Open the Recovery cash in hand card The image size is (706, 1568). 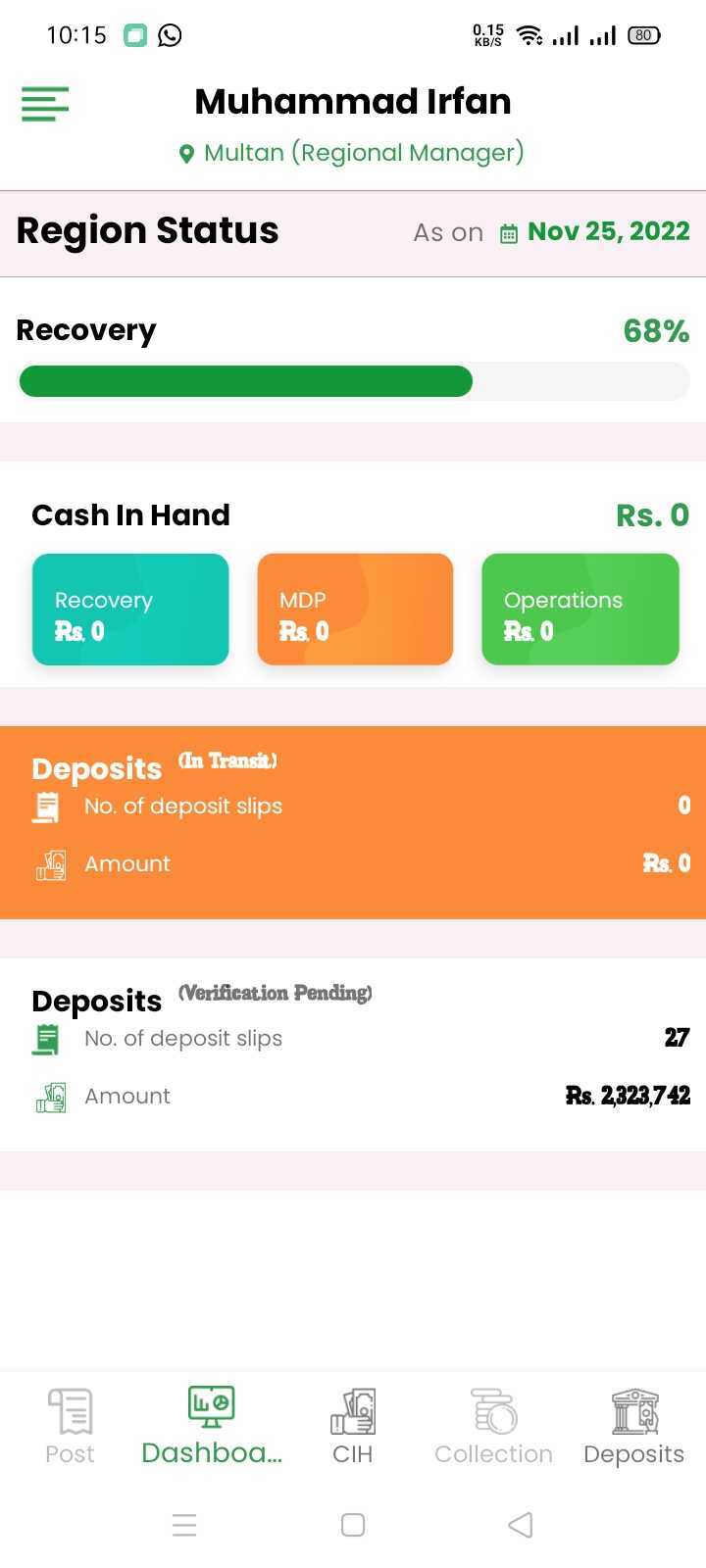(x=130, y=610)
